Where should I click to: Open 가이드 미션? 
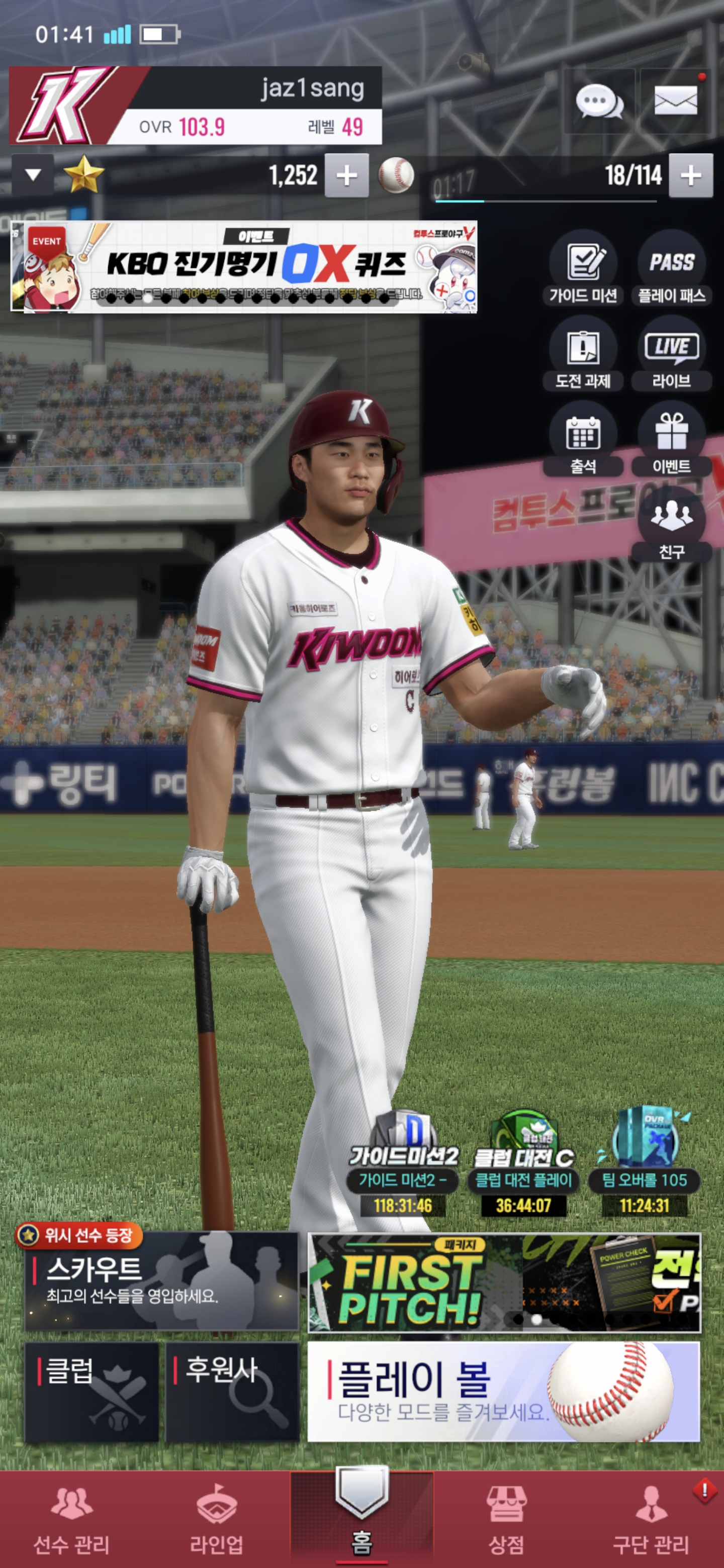coord(583,268)
